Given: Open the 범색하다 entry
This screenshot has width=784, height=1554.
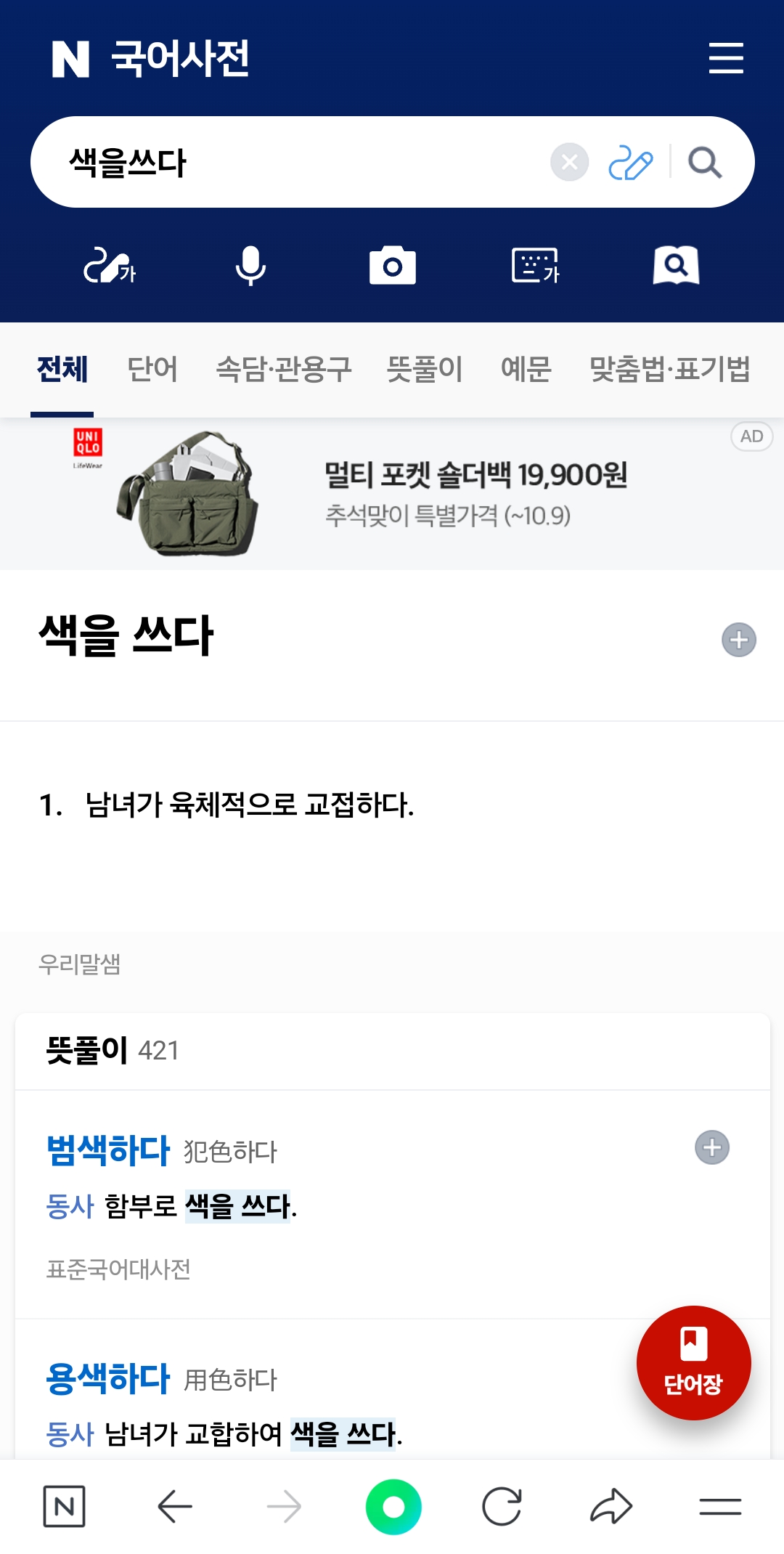Looking at the screenshot, I should [x=108, y=1150].
